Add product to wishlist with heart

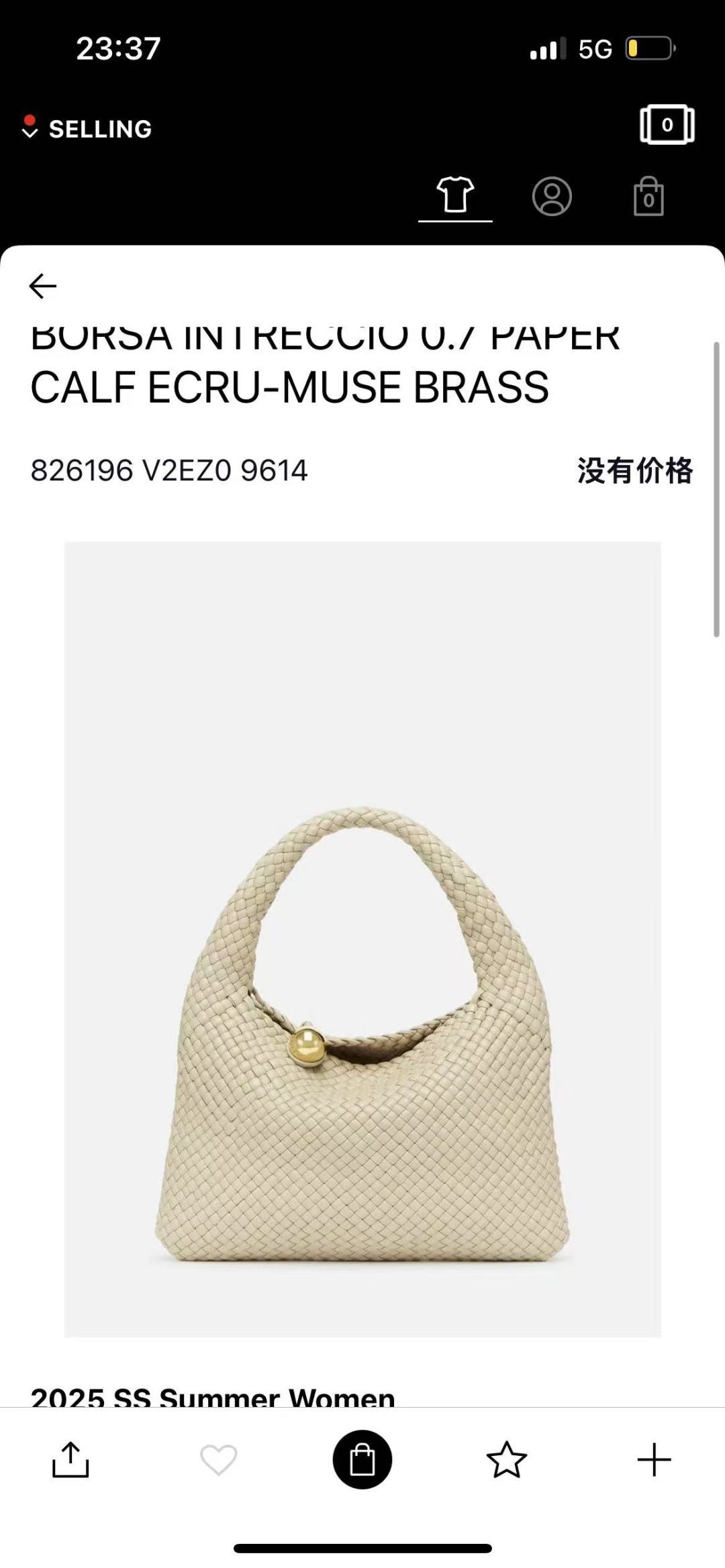(219, 1460)
